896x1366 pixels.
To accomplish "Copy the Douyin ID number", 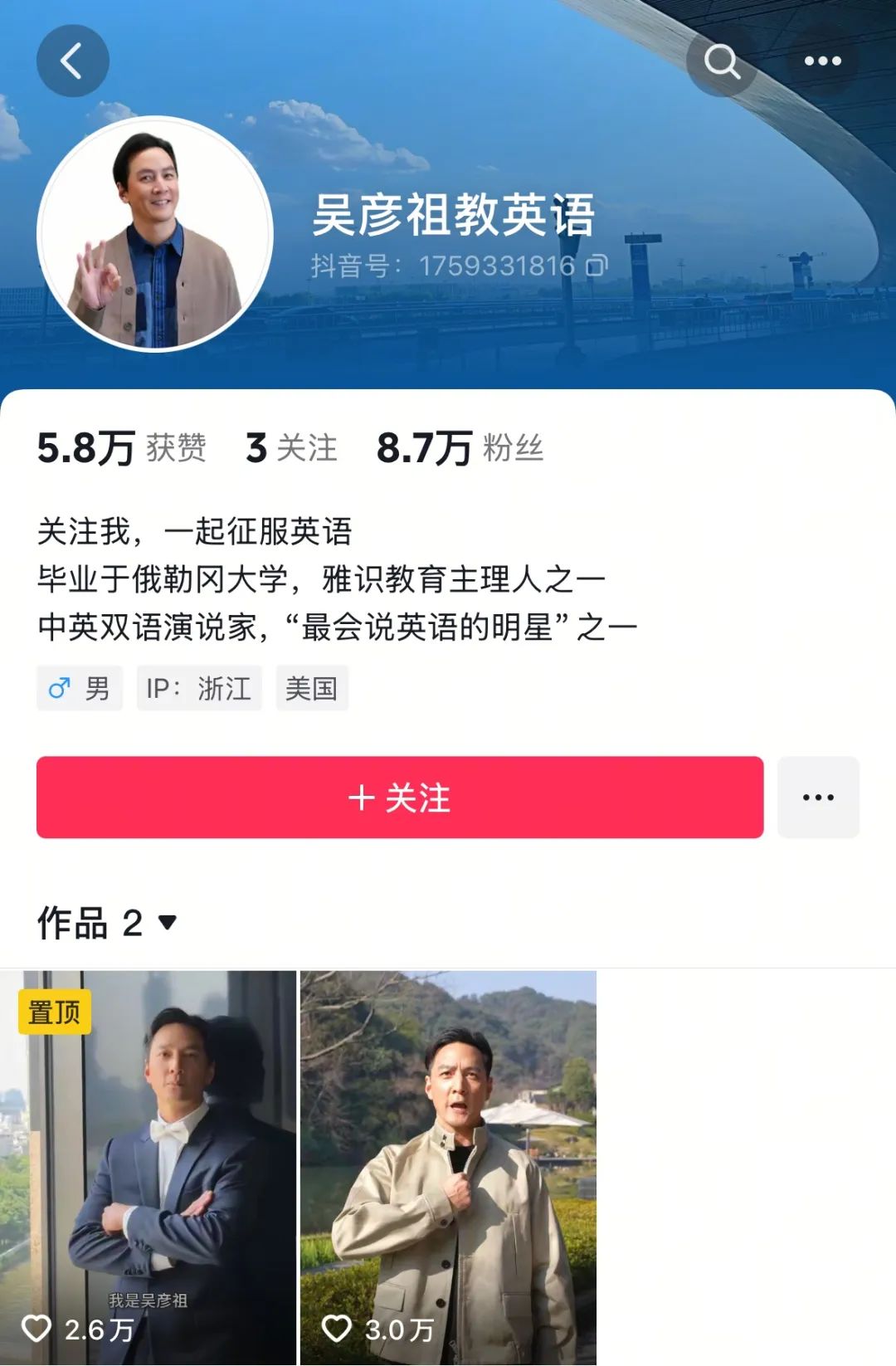I will [x=597, y=266].
